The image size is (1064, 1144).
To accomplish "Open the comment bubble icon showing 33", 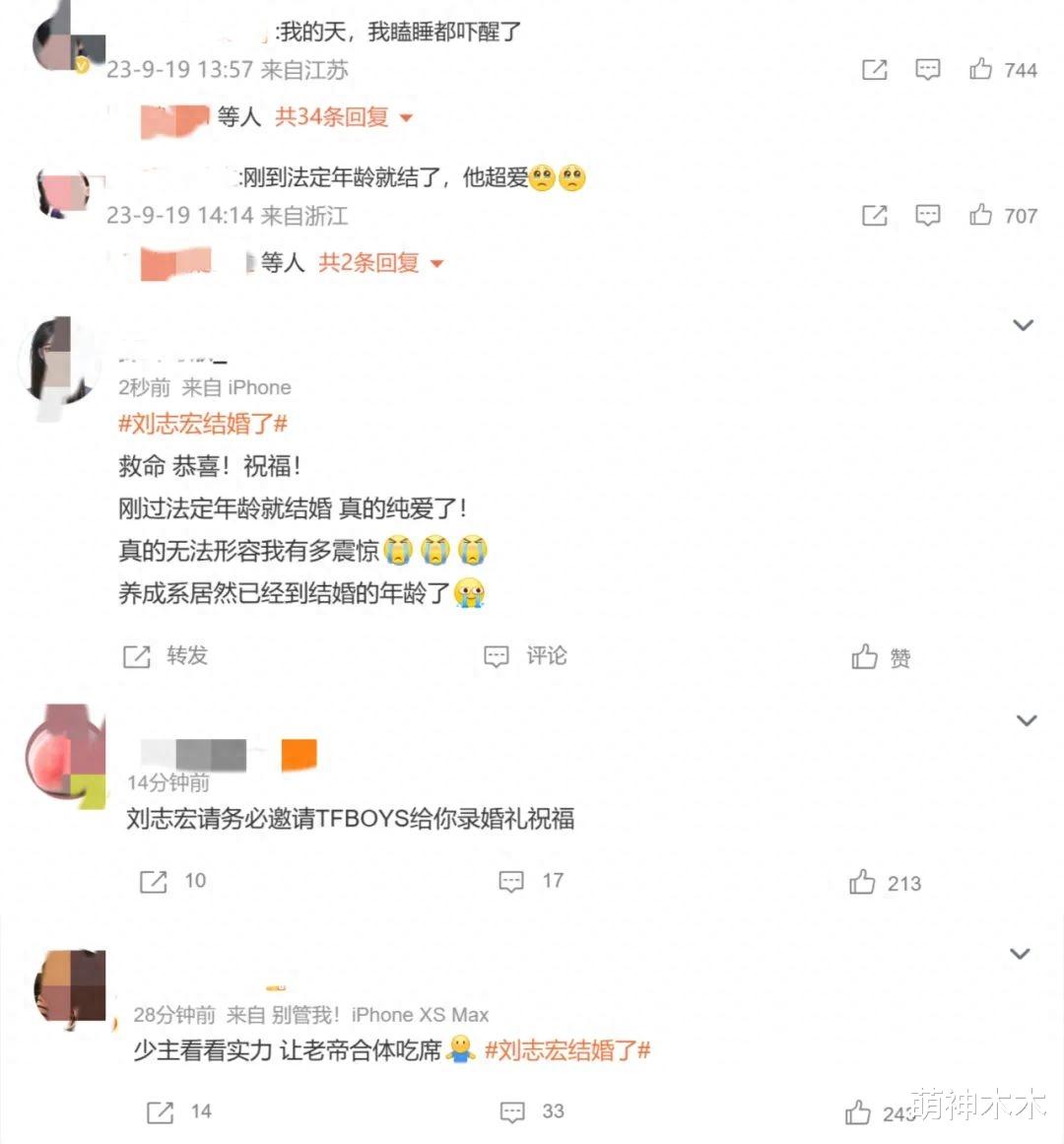I will point(513,1111).
